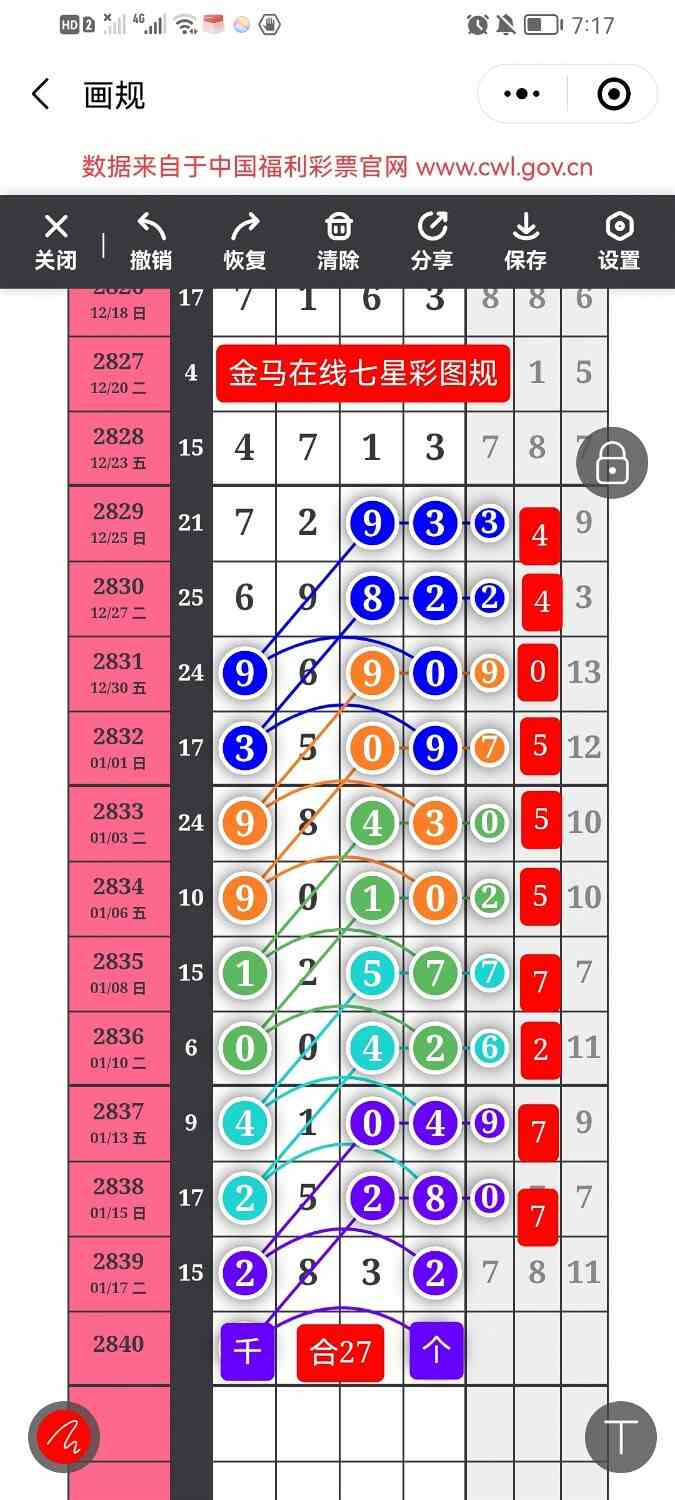
Task: Tap 关闭 to close the drawing toolbar
Action: (x=56, y=242)
